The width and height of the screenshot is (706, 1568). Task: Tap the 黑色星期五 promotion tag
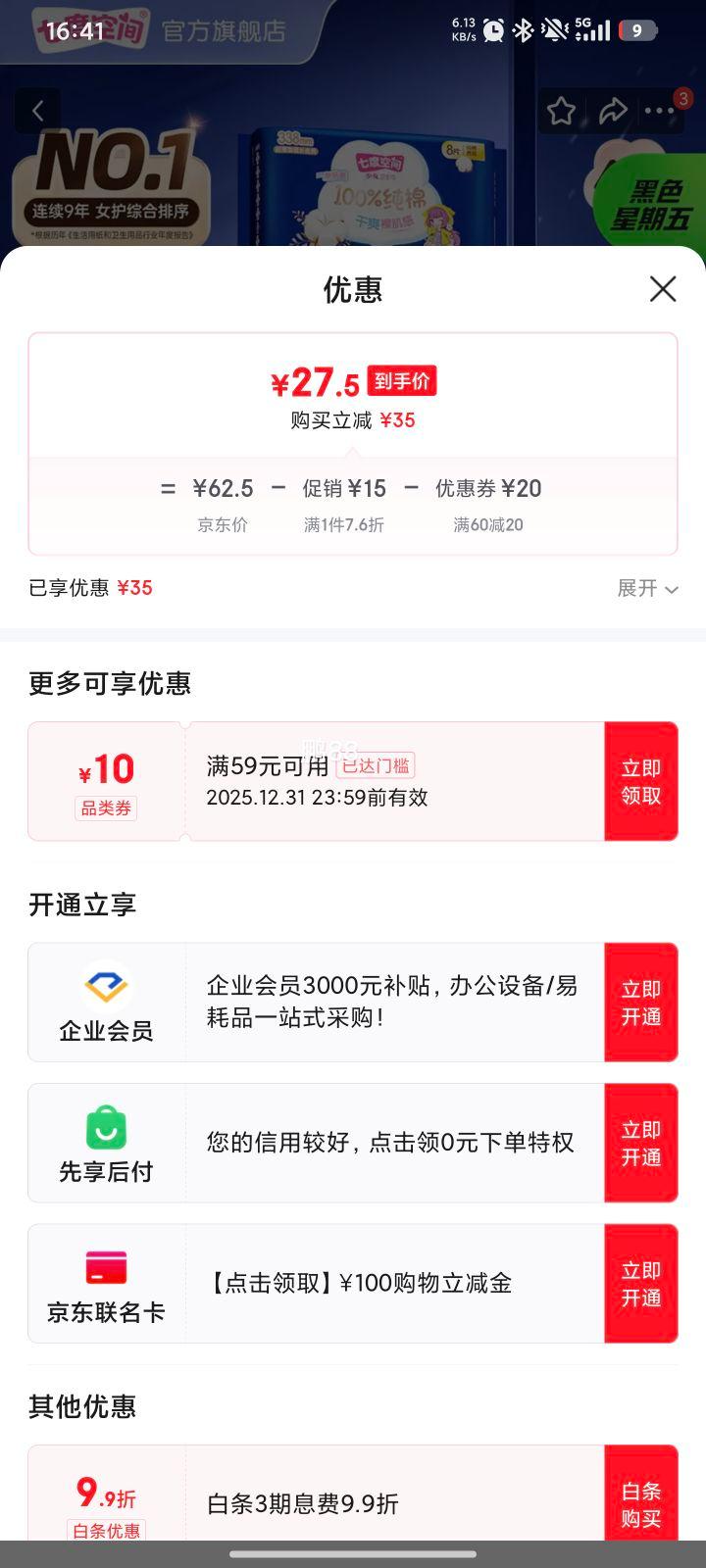click(x=655, y=196)
